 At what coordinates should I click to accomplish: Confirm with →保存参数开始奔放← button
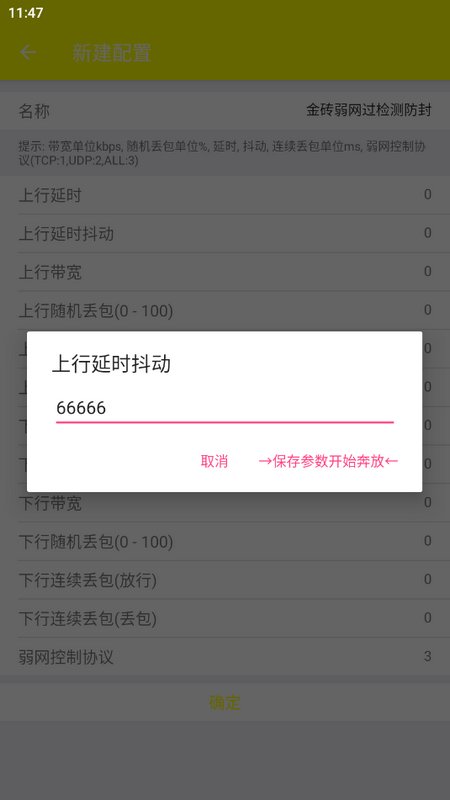[328, 462]
